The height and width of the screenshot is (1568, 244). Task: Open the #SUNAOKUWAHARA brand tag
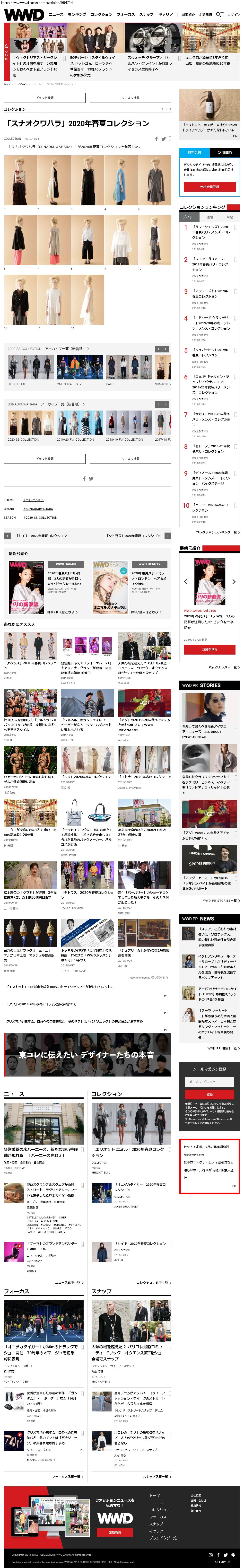point(38,509)
